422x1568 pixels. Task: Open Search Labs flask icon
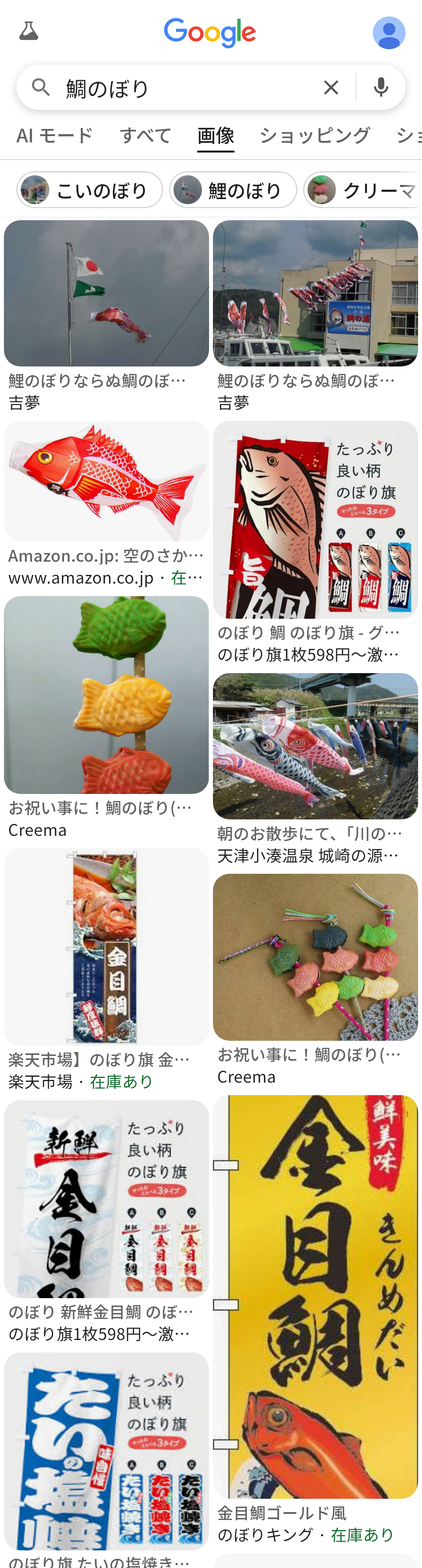click(x=29, y=32)
